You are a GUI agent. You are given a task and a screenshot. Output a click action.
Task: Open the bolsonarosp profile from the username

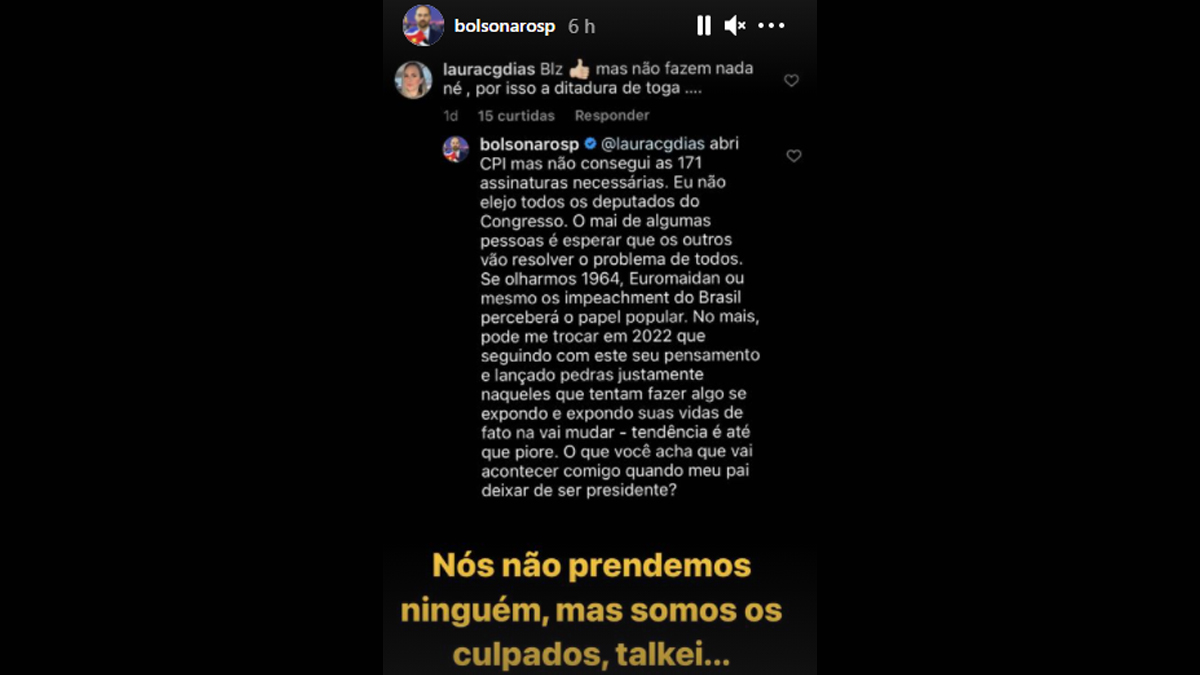(504, 27)
